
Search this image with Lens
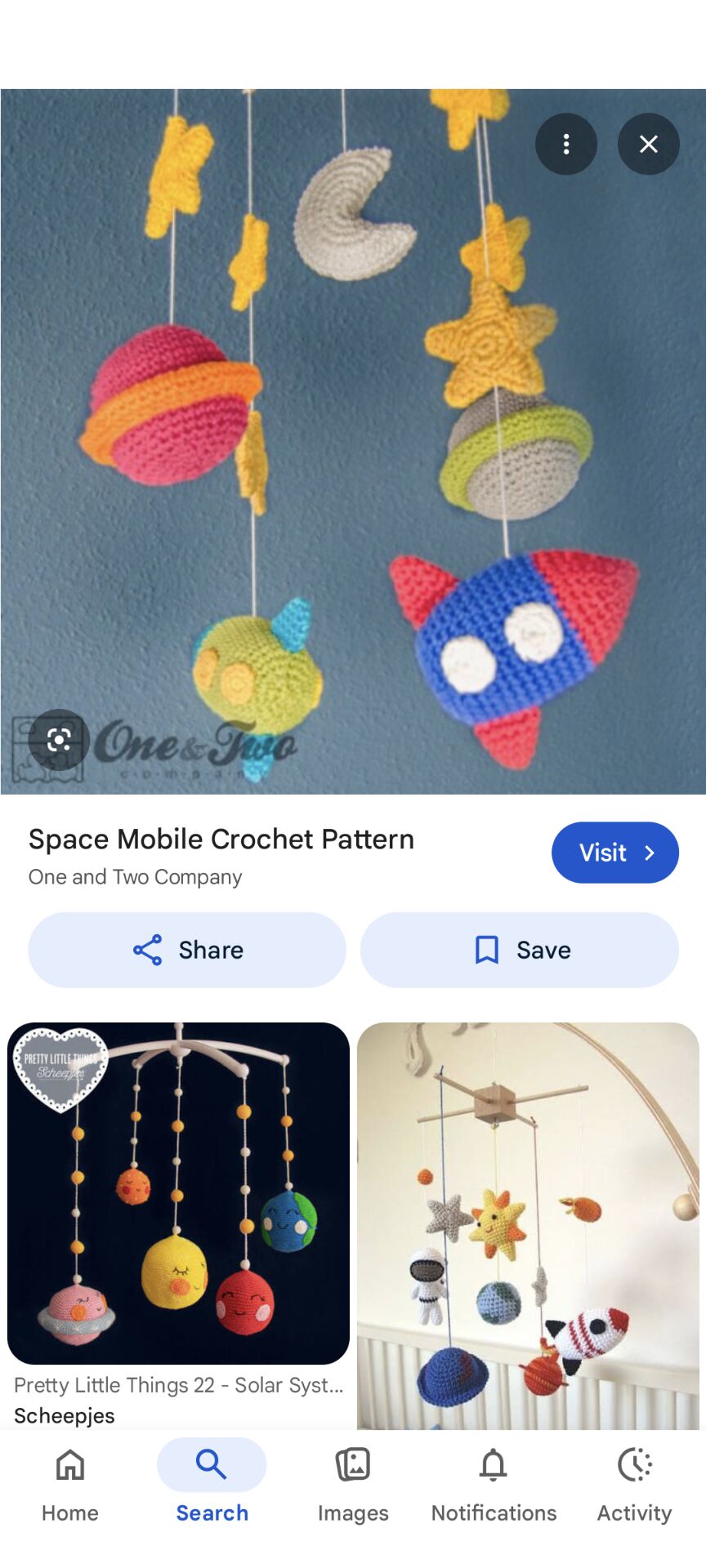point(59,740)
